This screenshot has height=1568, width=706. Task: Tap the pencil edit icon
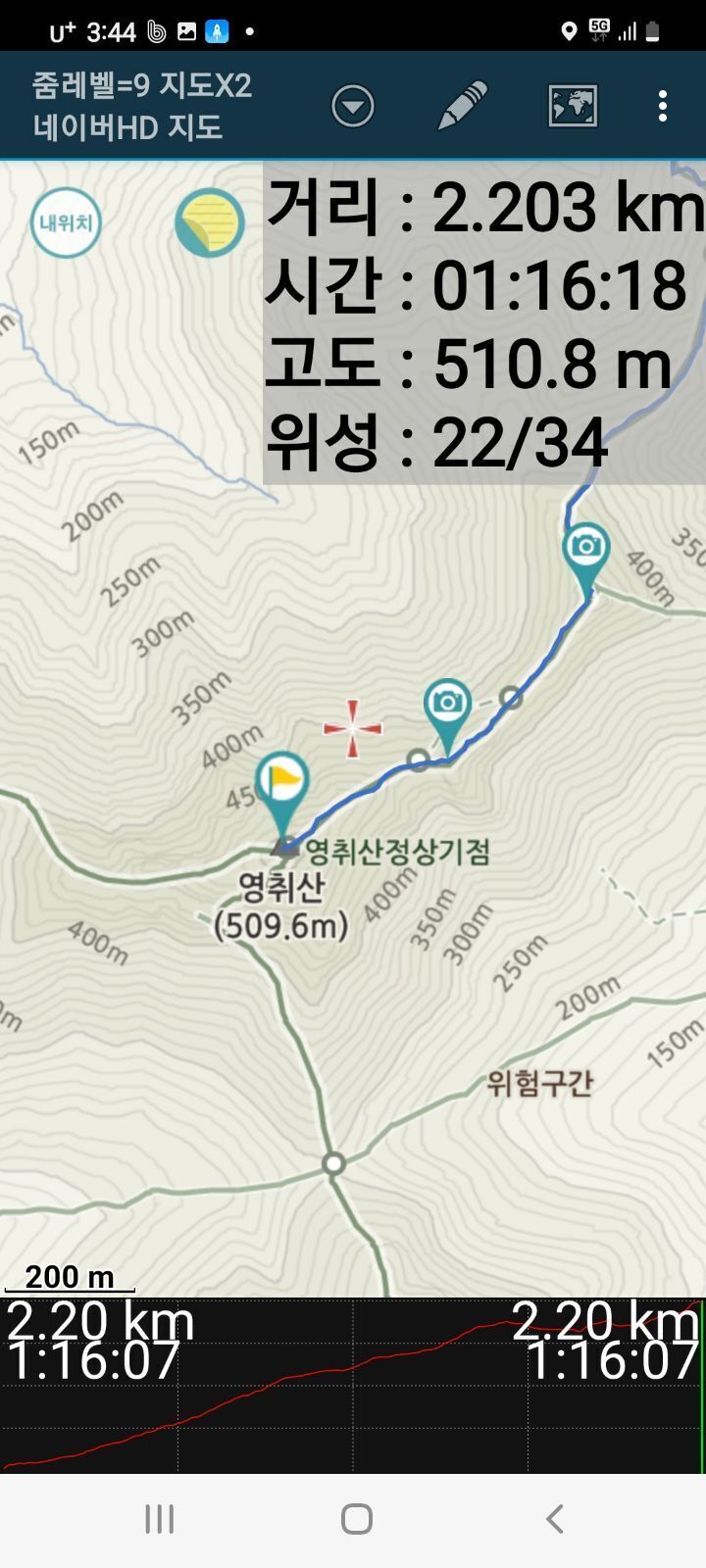pyautogui.click(x=462, y=106)
